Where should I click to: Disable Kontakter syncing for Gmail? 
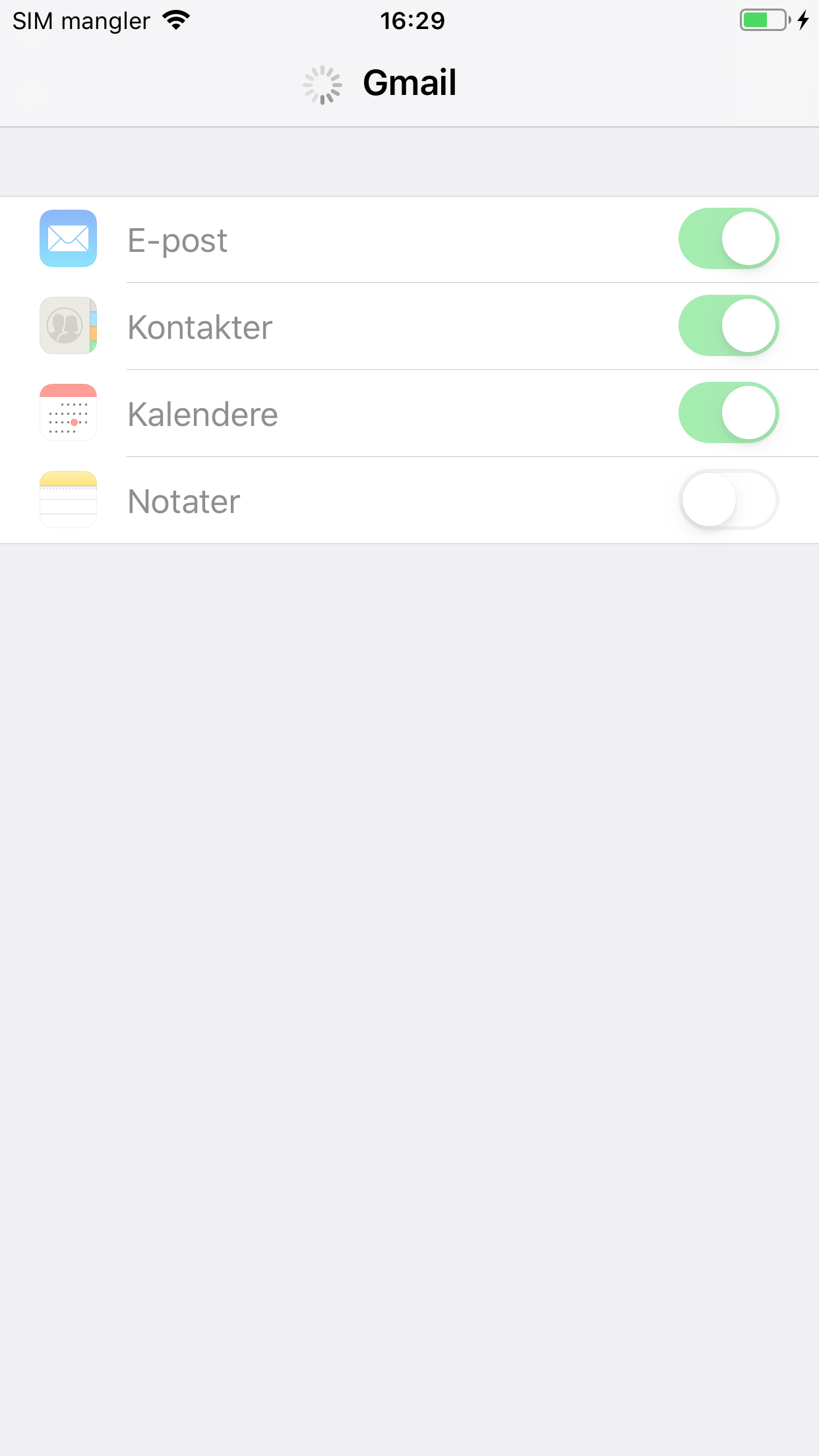pyautogui.click(x=728, y=326)
